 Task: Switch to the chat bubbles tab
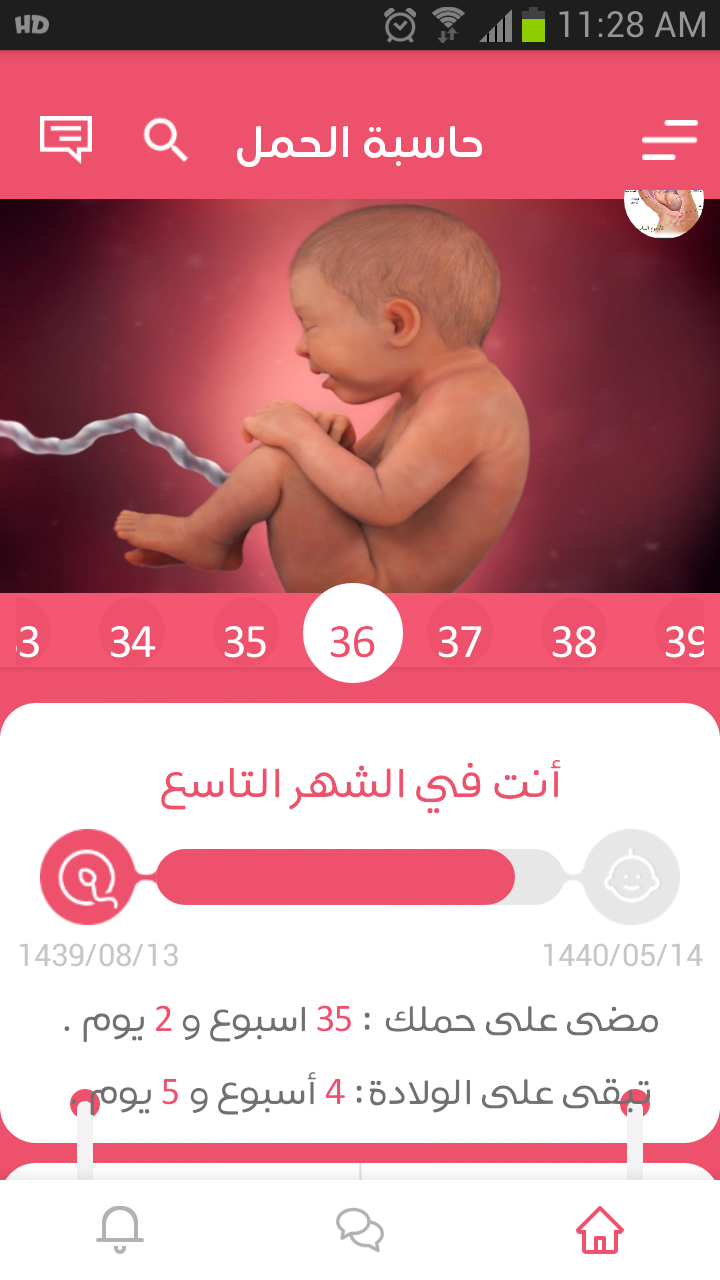click(360, 1230)
